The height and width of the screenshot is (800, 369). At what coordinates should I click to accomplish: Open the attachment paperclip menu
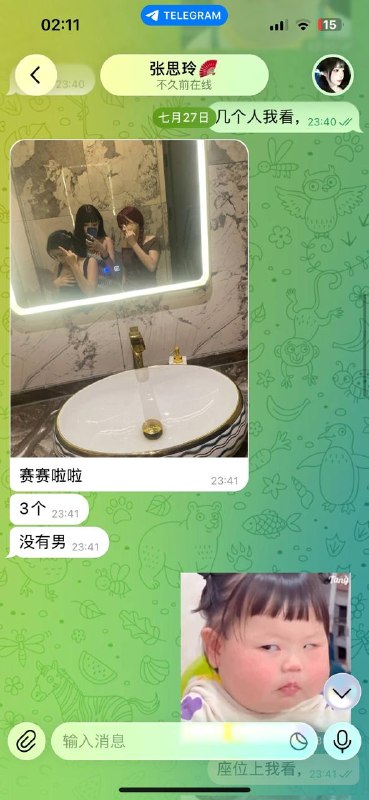(27, 741)
